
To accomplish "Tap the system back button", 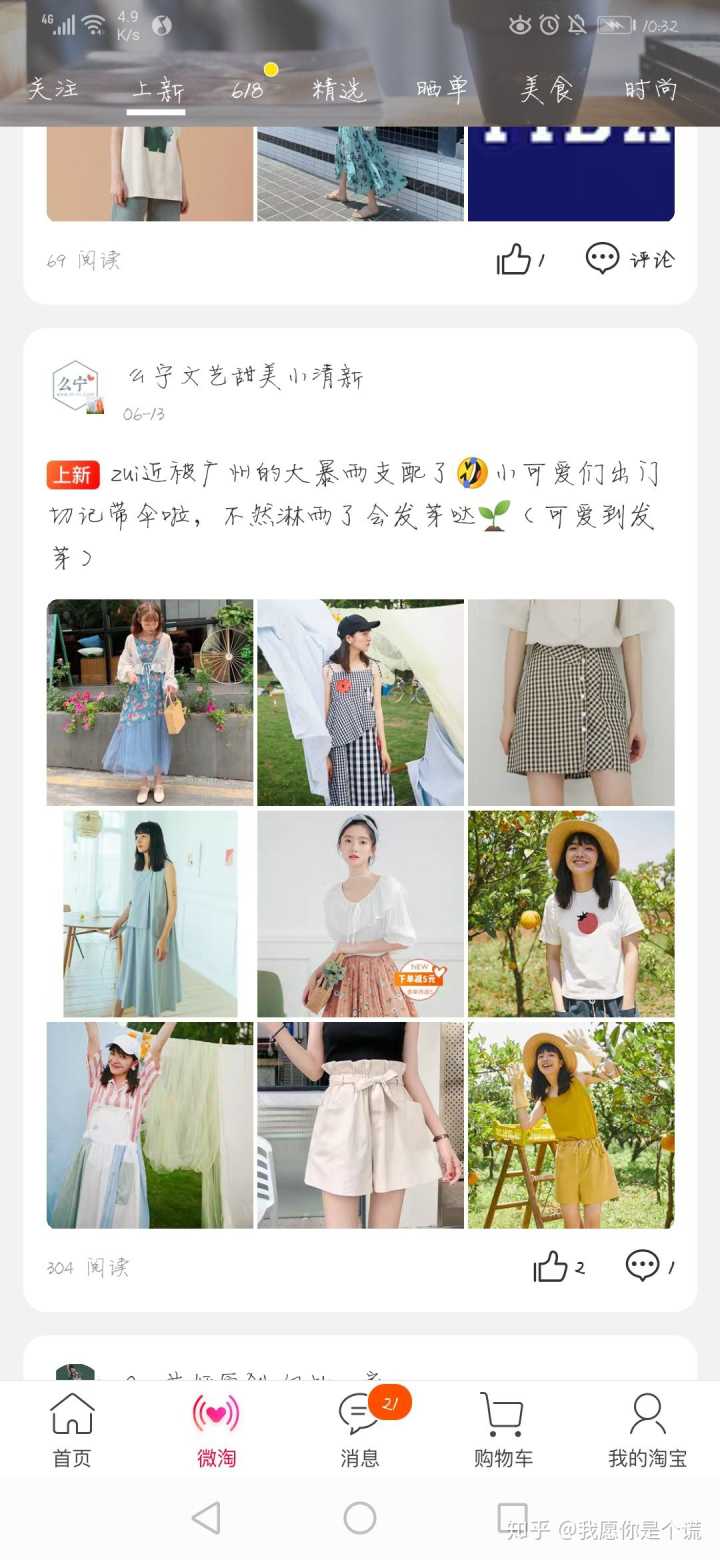I will click(x=206, y=1518).
